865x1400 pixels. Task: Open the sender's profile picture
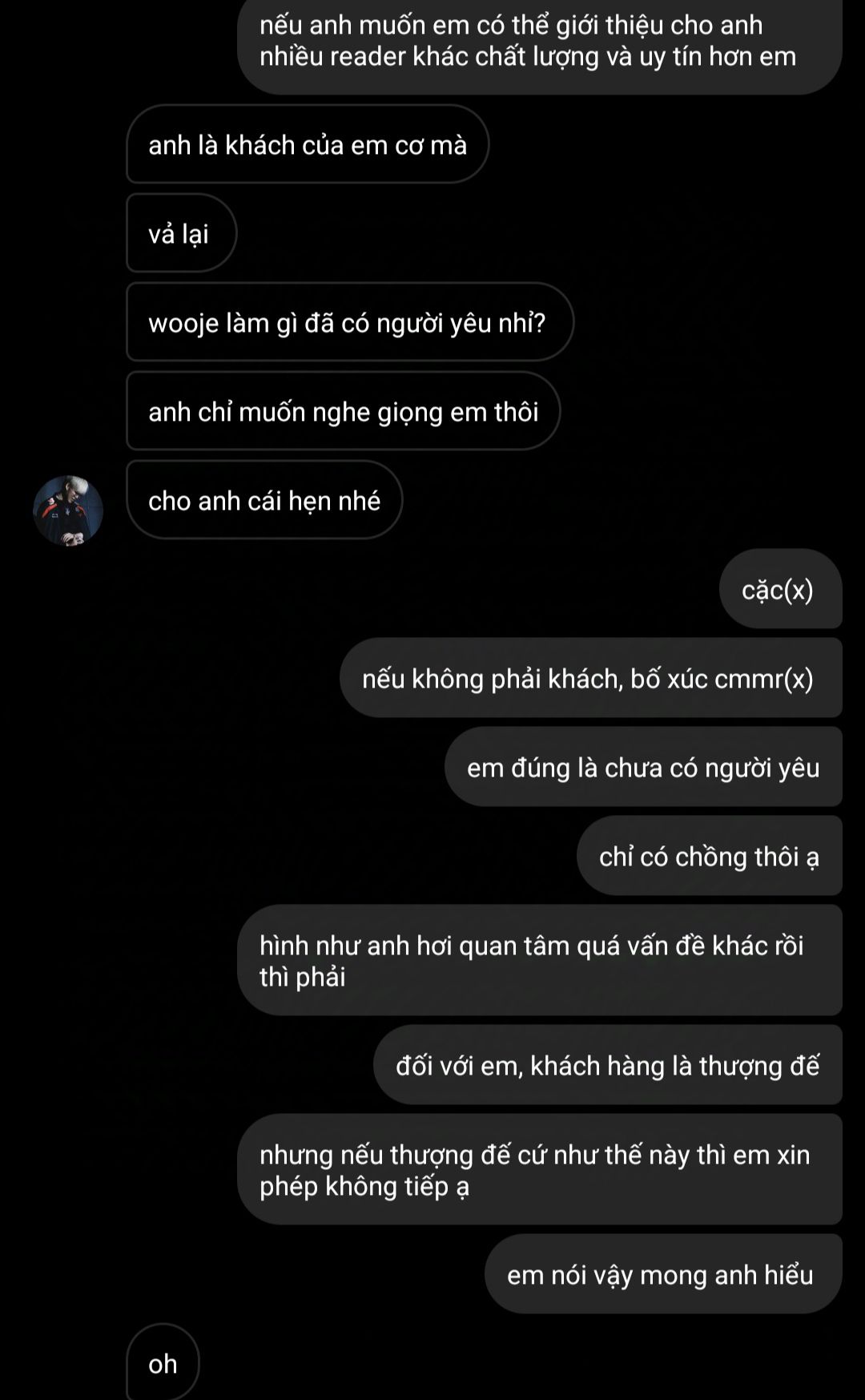[x=68, y=510]
